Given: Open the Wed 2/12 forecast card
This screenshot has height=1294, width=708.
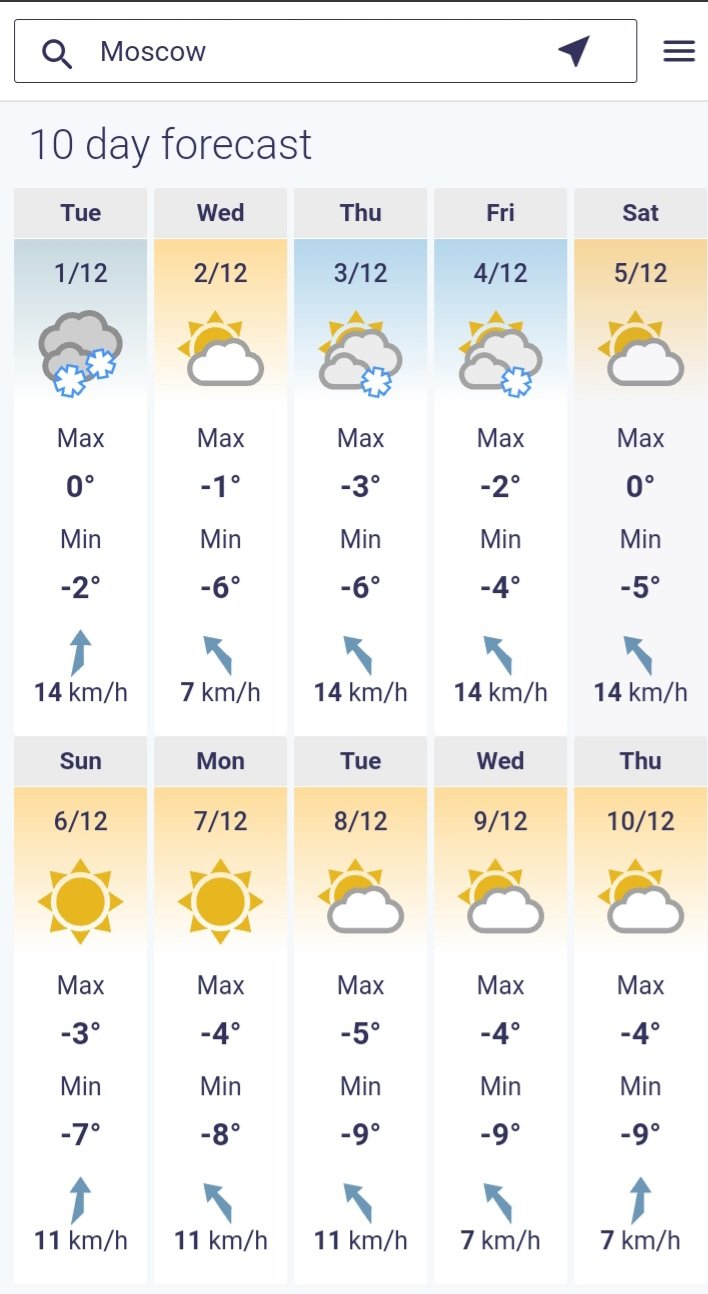Looking at the screenshot, I should coord(220,461).
